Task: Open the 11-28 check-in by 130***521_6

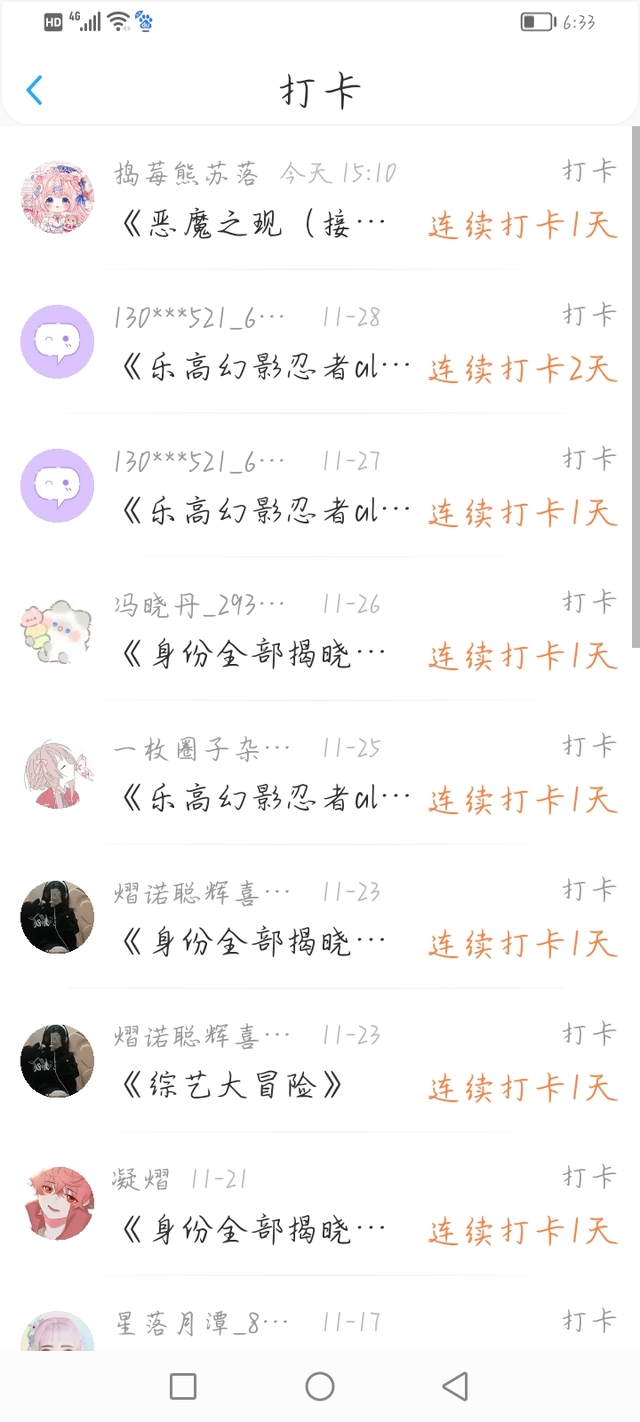Action: pyautogui.click(x=320, y=344)
